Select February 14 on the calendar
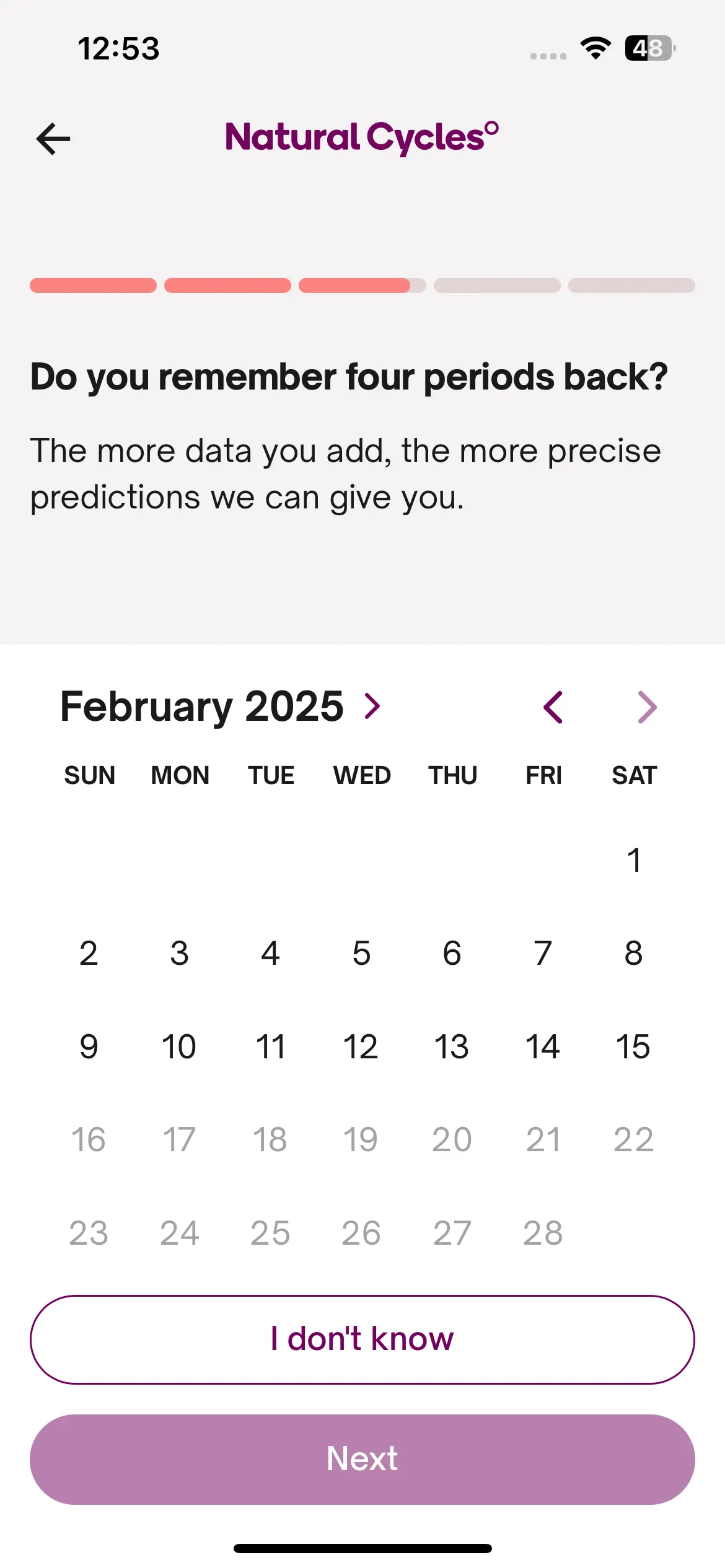The height and width of the screenshot is (1568, 725). click(543, 1047)
